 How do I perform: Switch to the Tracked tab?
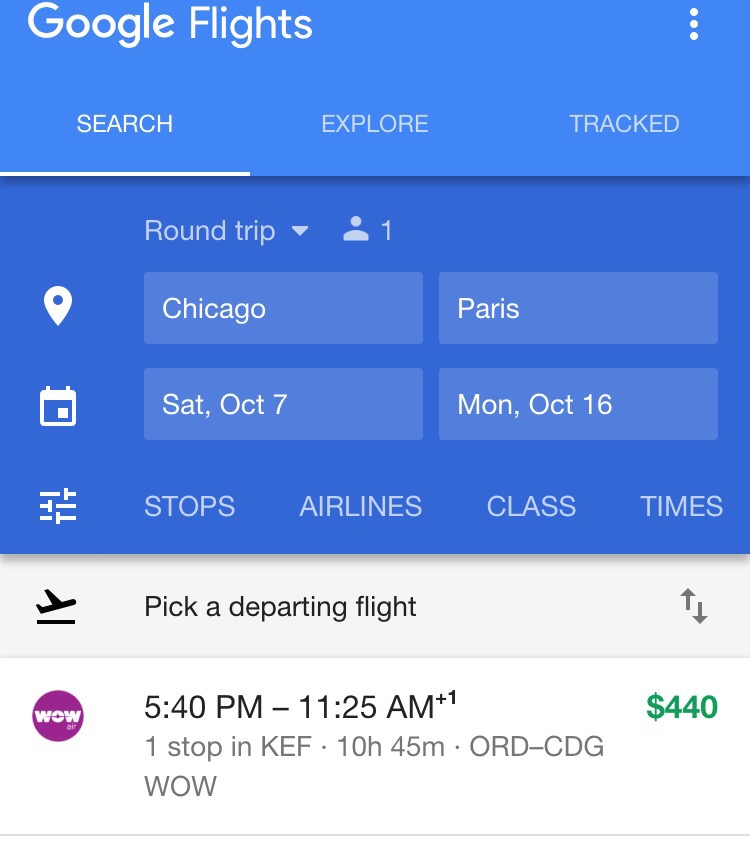point(624,124)
